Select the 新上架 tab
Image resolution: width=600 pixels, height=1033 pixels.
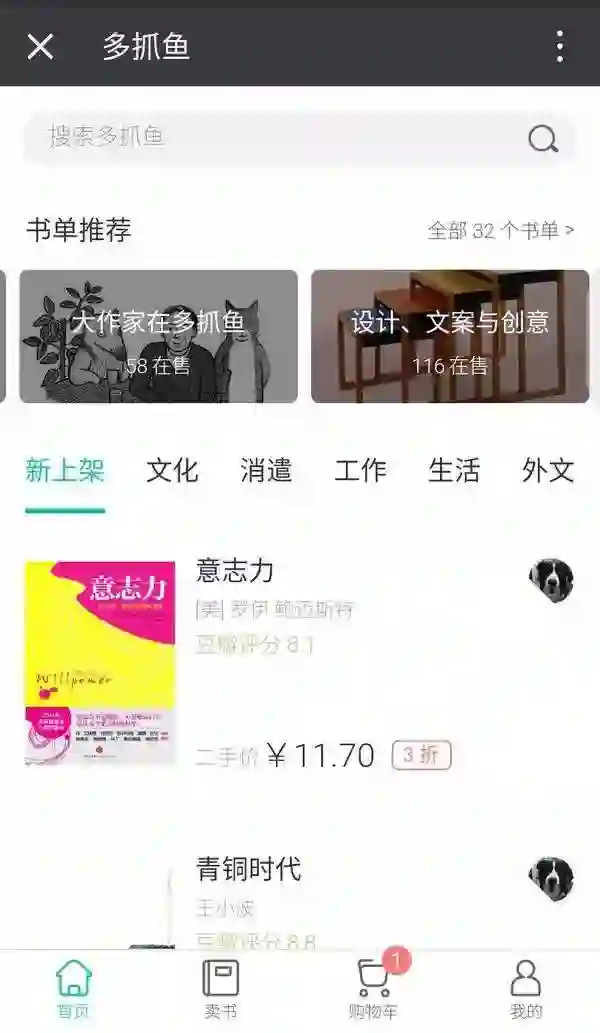click(x=65, y=470)
